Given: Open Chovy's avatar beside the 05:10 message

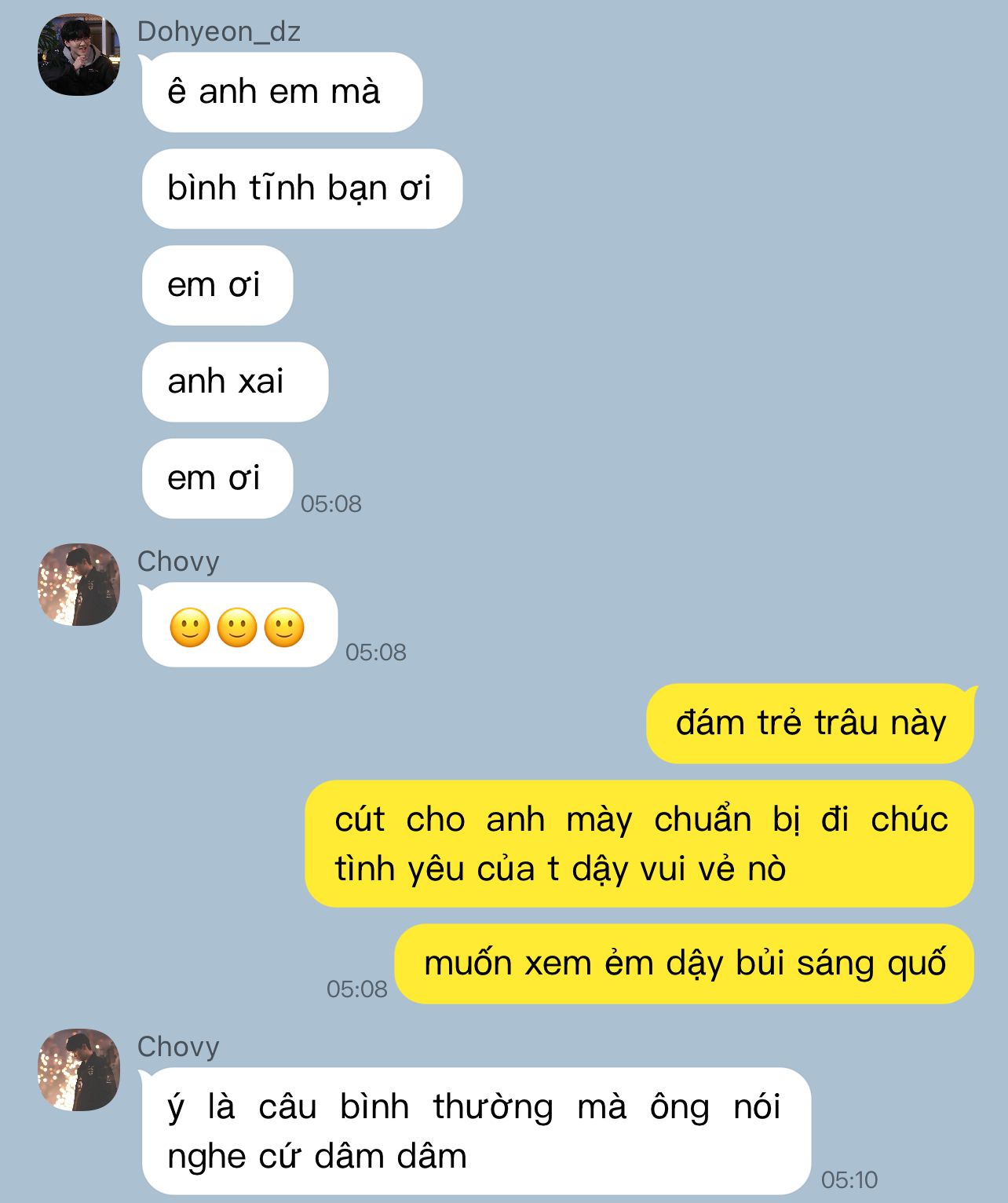Looking at the screenshot, I should (x=79, y=1070).
